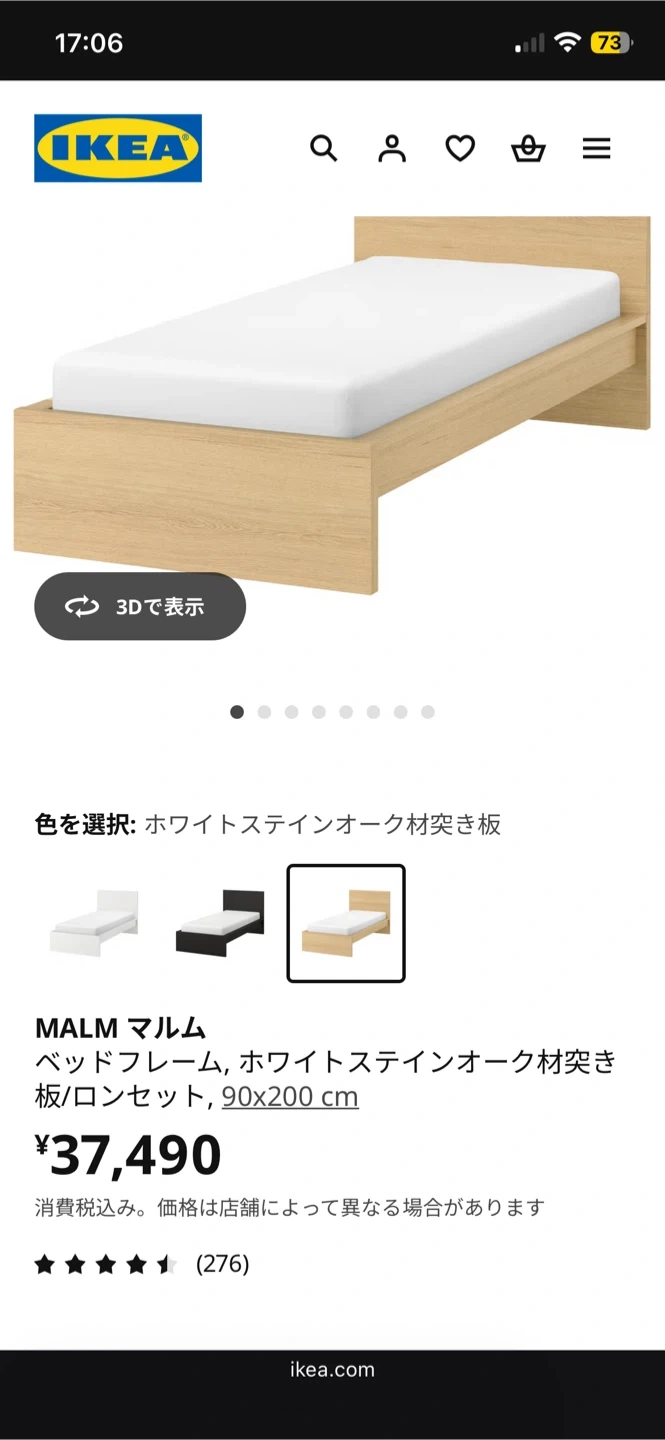The height and width of the screenshot is (1440, 665).
Task: Open the shopping basket icon
Action: click(528, 149)
